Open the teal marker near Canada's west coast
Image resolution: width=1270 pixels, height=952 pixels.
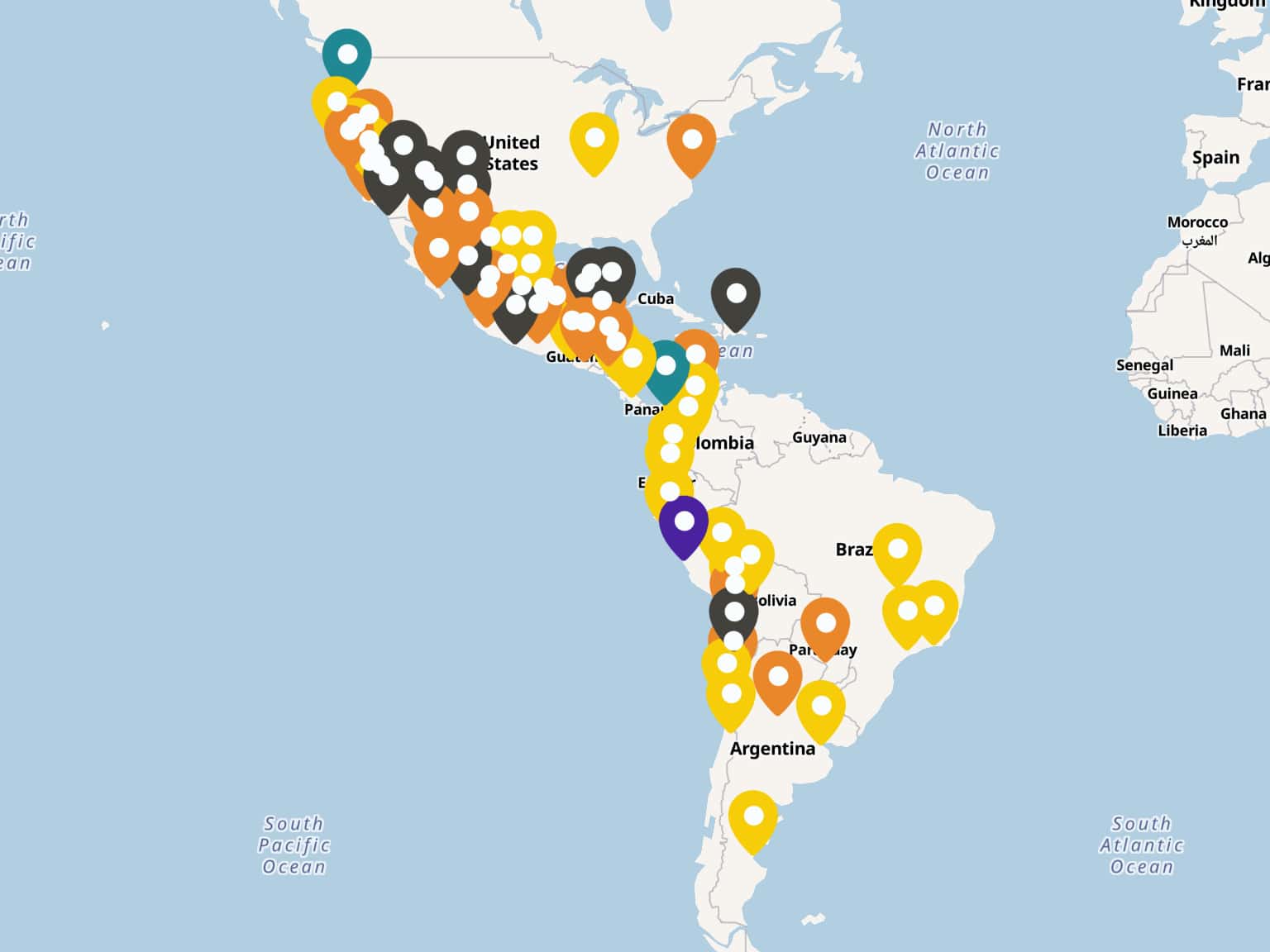(x=347, y=55)
